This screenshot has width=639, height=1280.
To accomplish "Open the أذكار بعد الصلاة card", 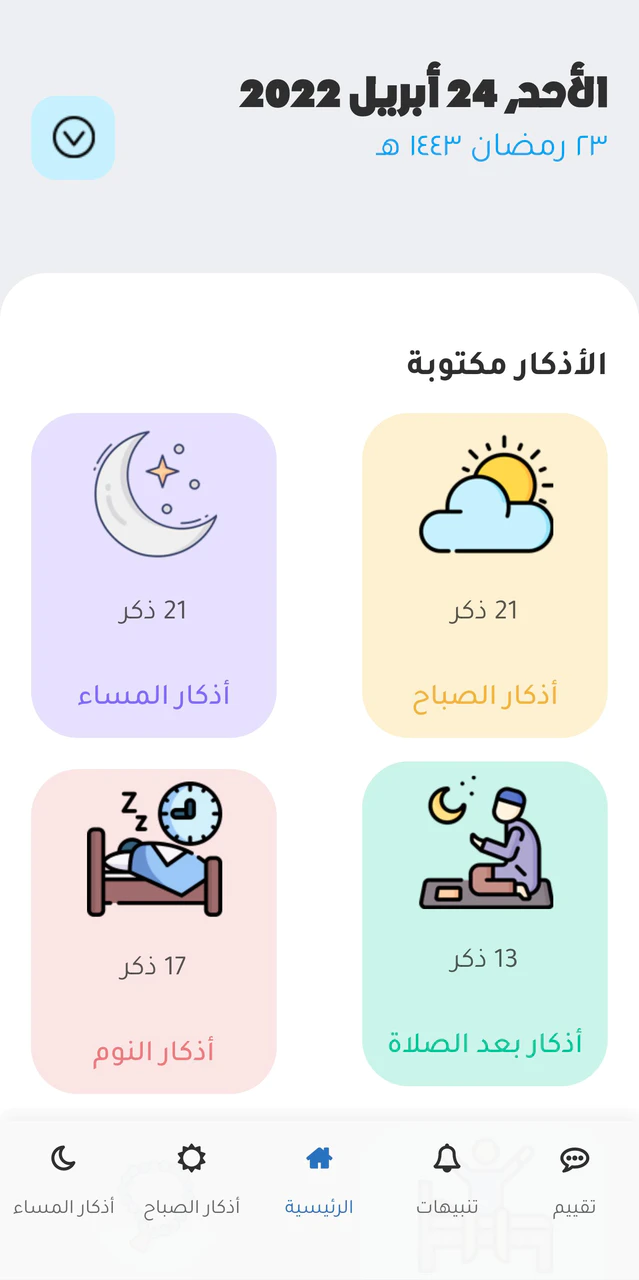I will [x=485, y=924].
